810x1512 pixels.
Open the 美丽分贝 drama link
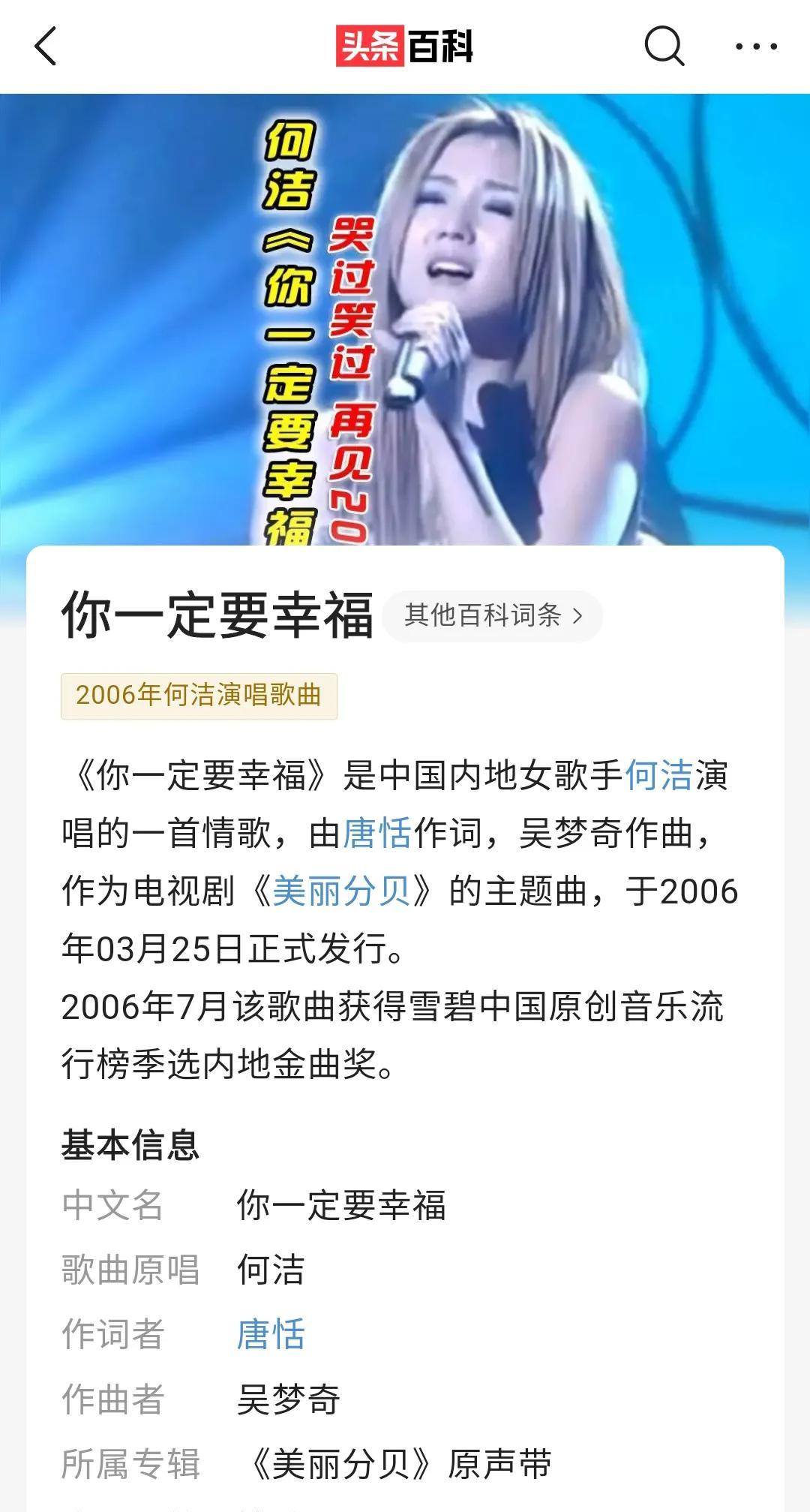[x=341, y=891]
